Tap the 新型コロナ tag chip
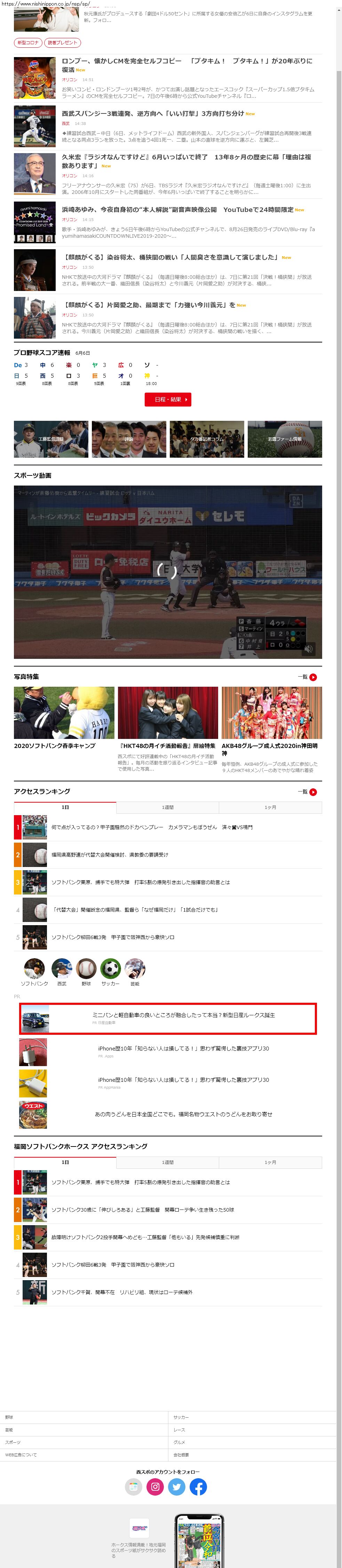 point(27,42)
